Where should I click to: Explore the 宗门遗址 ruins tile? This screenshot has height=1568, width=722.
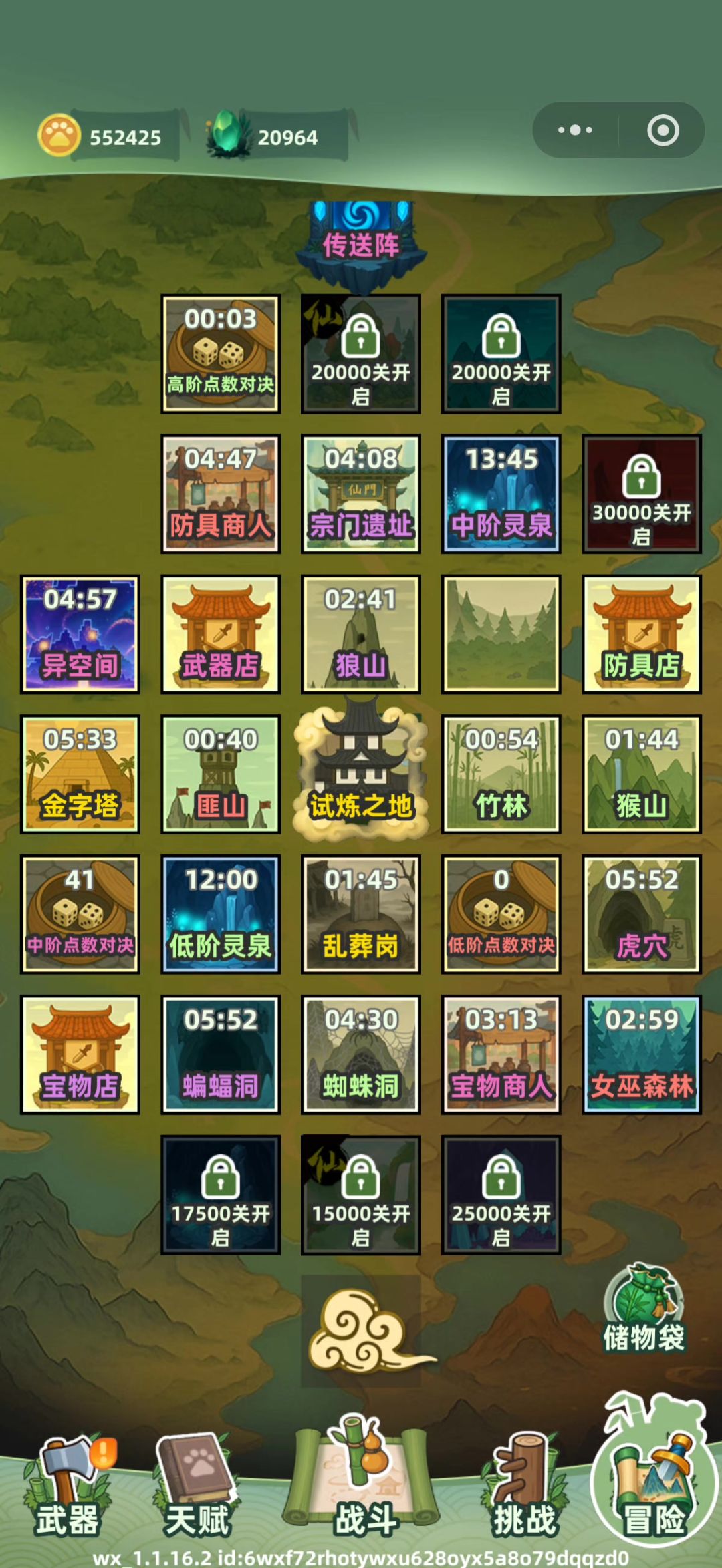361,494
